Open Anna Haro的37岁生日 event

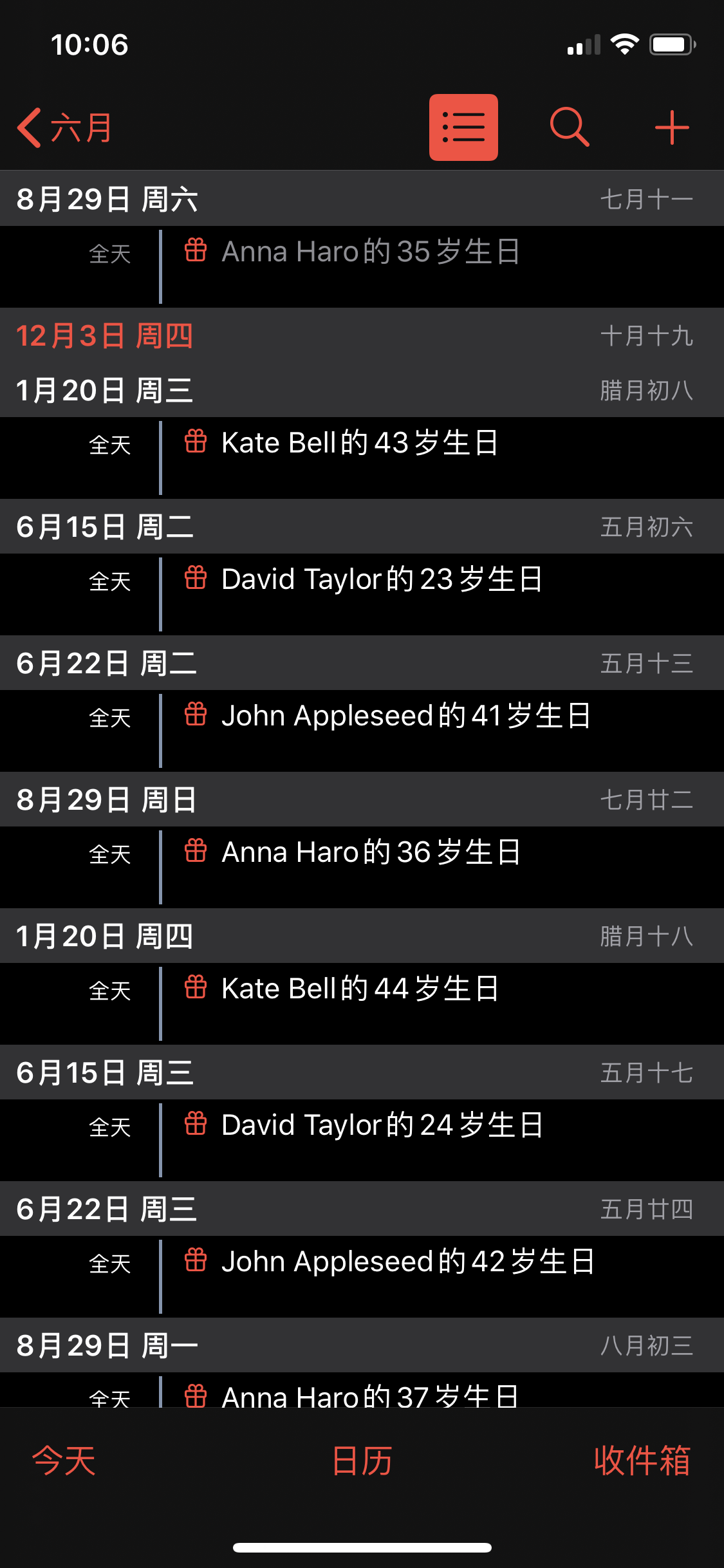[371, 1394]
